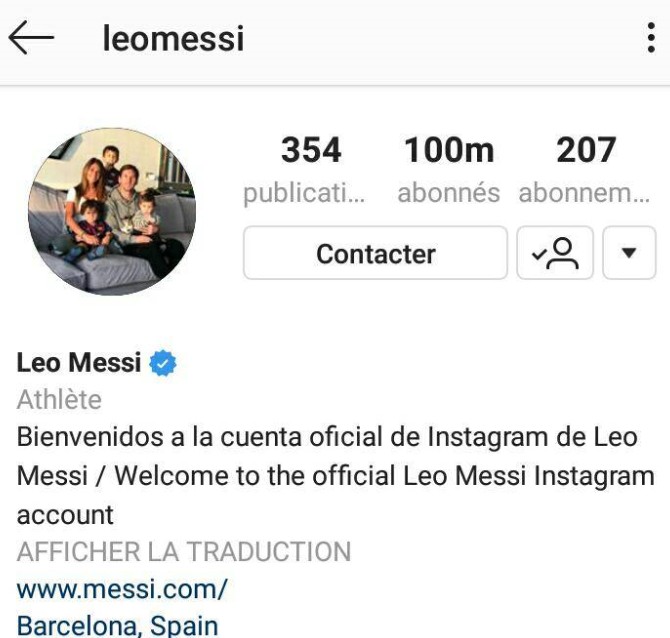The width and height of the screenshot is (670, 638).
Task: Go back using the arrow
Action: click(x=30, y=39)
